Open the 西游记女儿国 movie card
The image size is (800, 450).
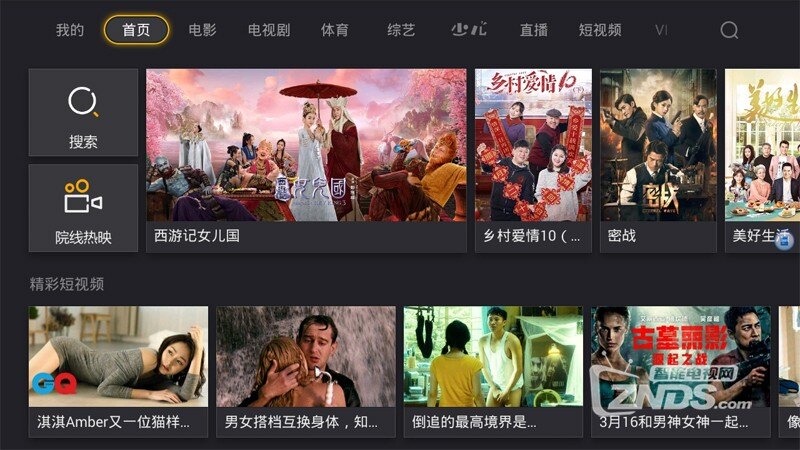click(x=306, y=160)
